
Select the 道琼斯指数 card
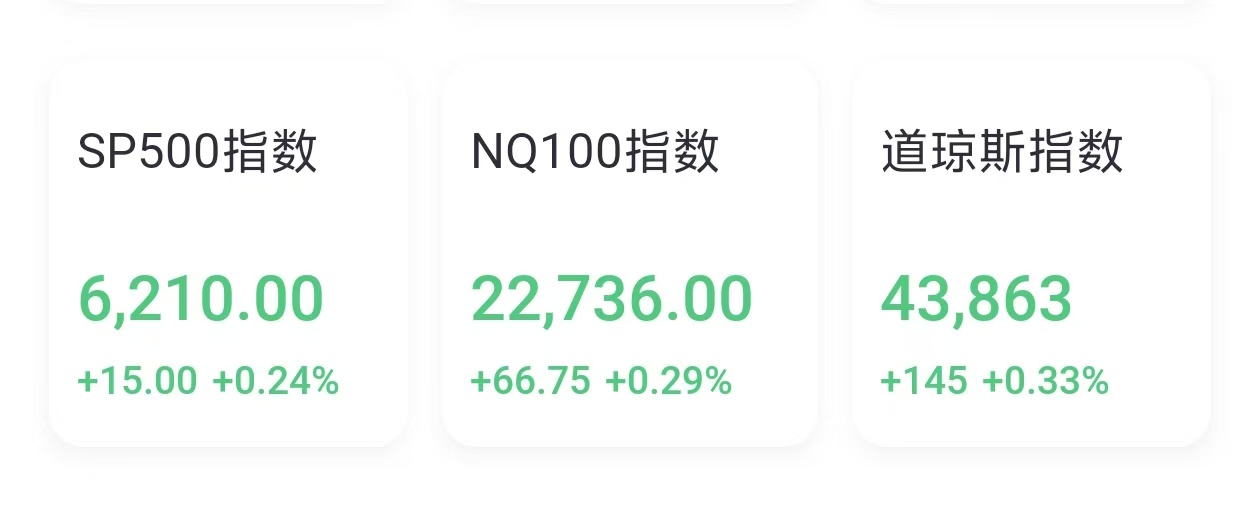point(1031,255)
